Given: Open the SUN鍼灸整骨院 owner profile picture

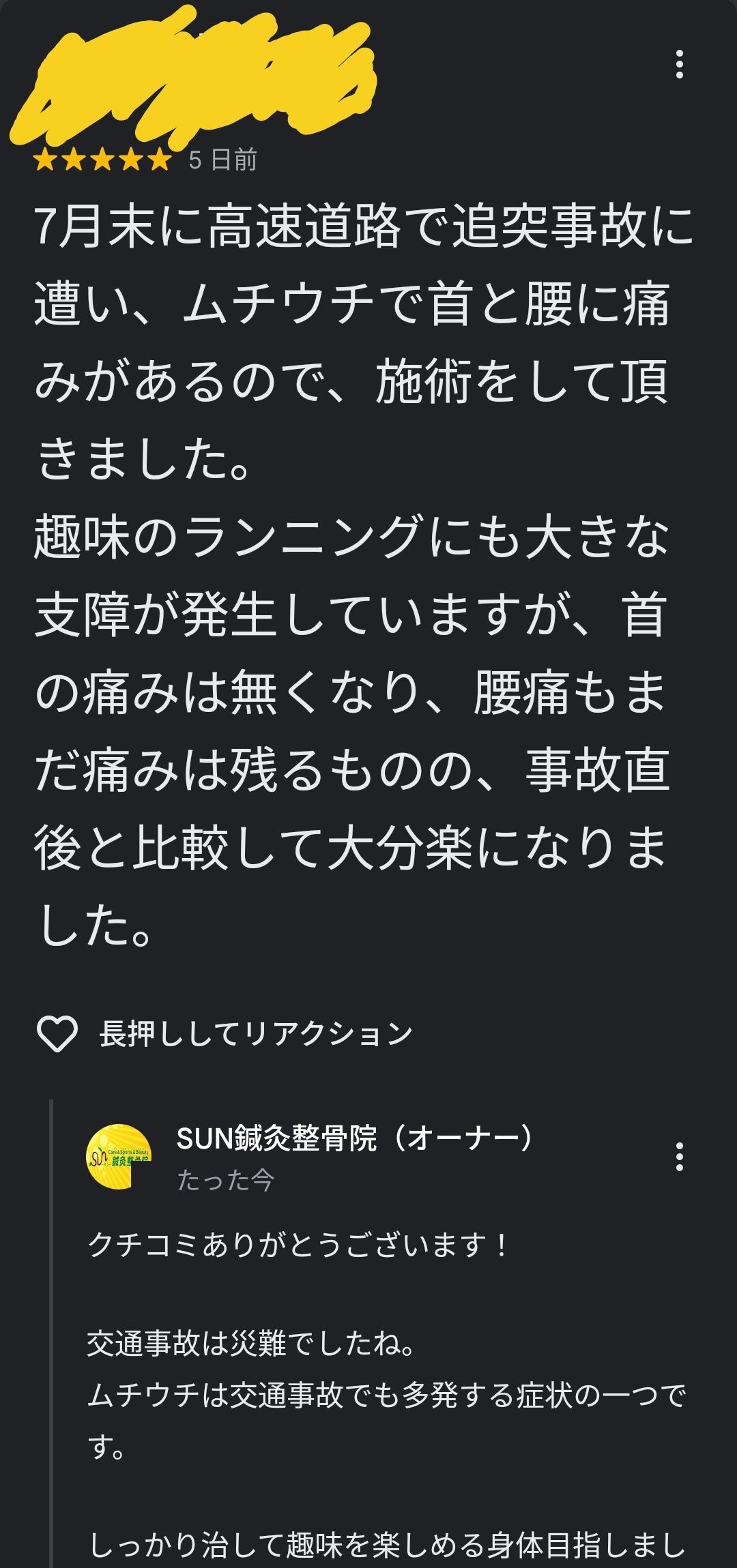Looking at the screenshot, I should click(119, 1156).
